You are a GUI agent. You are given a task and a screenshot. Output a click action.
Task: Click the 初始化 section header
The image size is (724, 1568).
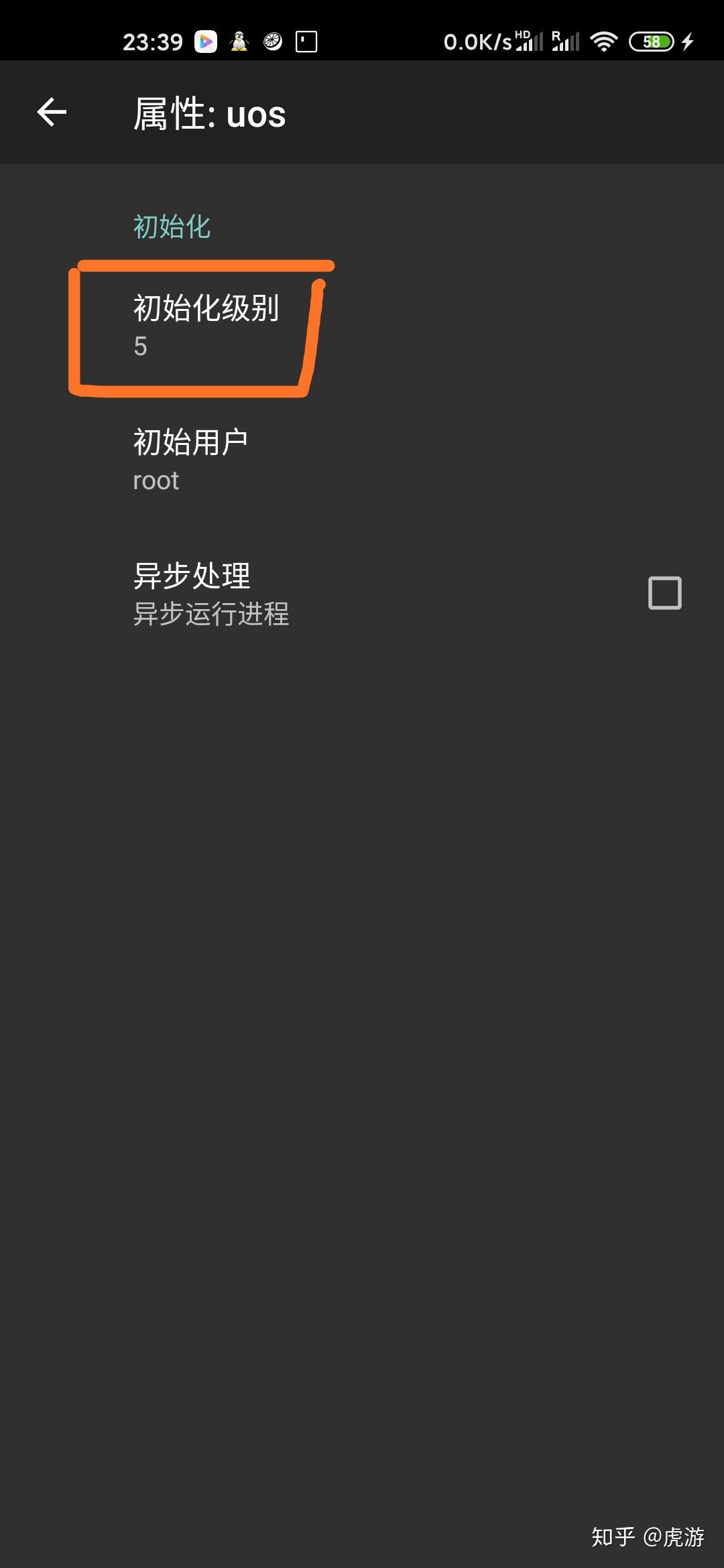(x=171, y=226)
